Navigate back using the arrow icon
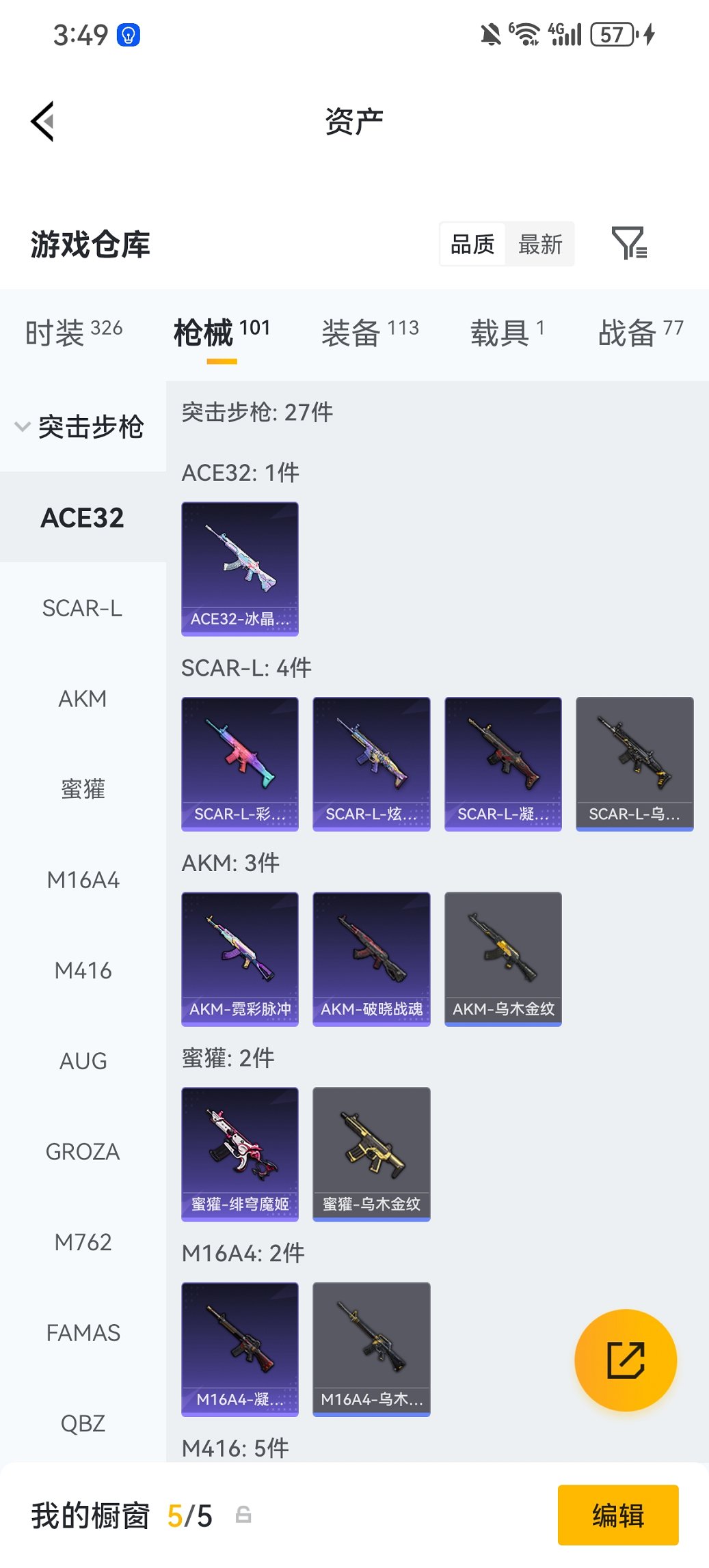709x1568 pixels. [42, 120]
